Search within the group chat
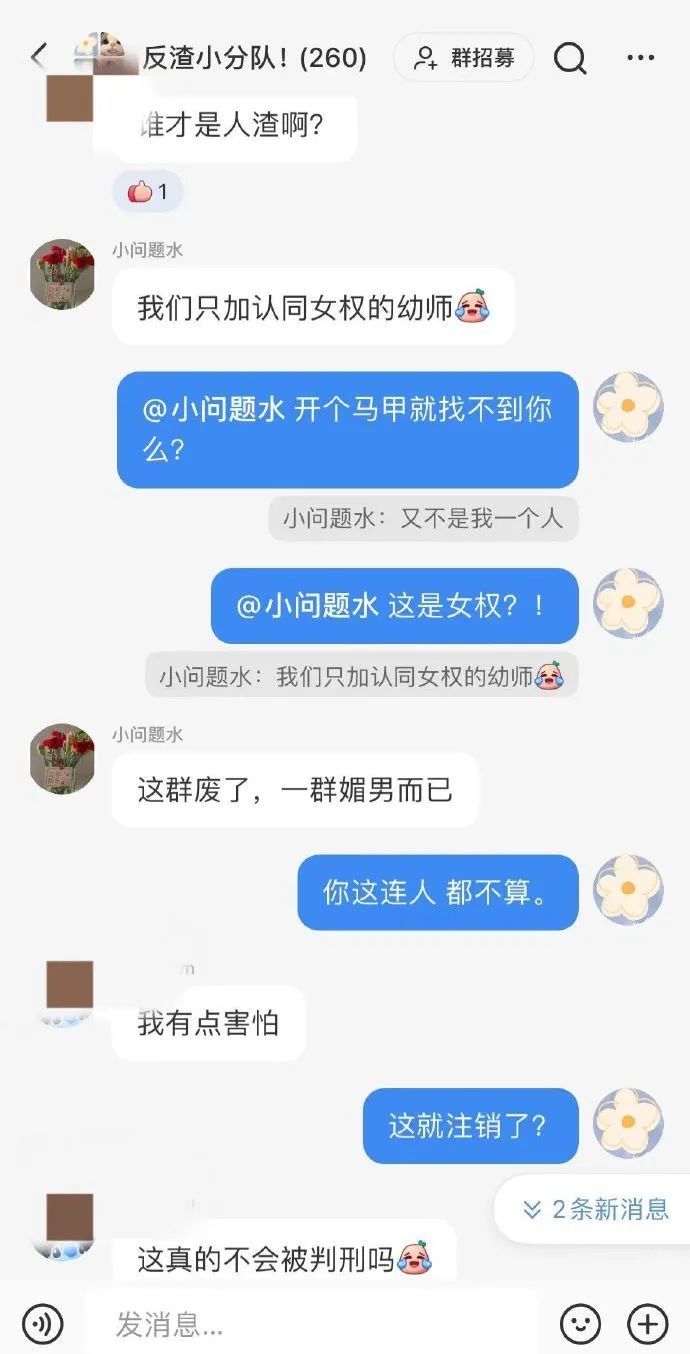The image size is (690, 1354). 570,58
